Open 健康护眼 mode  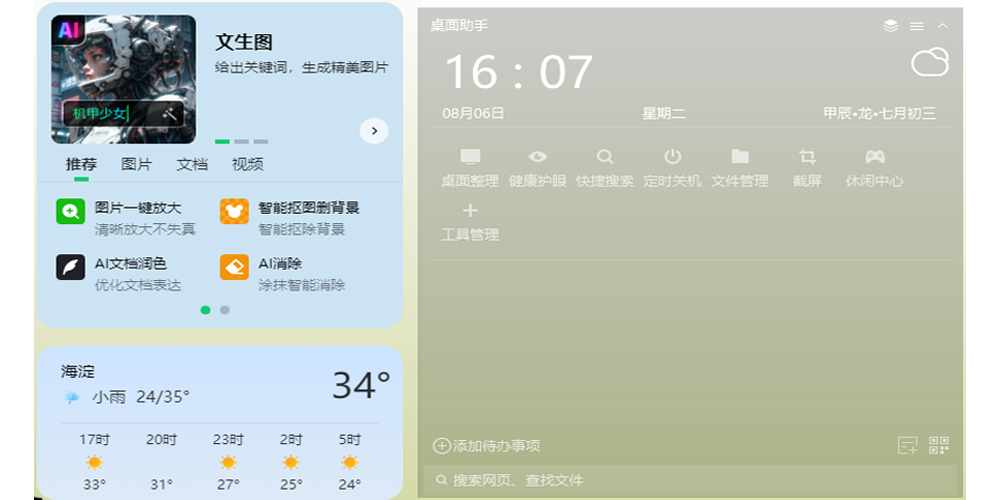(x=538, y=168)
